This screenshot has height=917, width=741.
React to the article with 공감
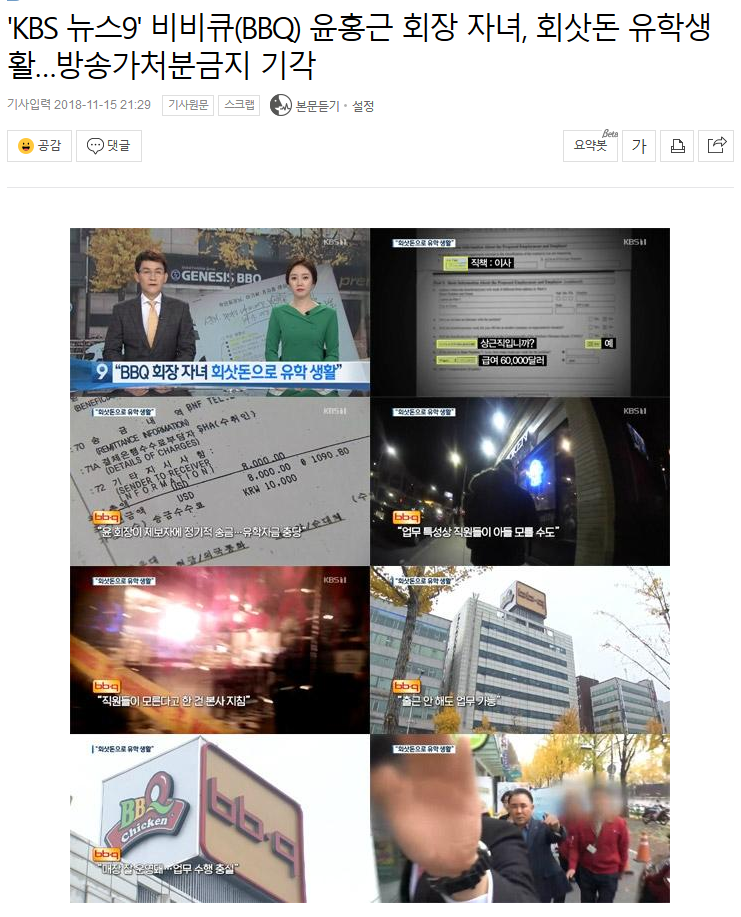tap(39, 146)
